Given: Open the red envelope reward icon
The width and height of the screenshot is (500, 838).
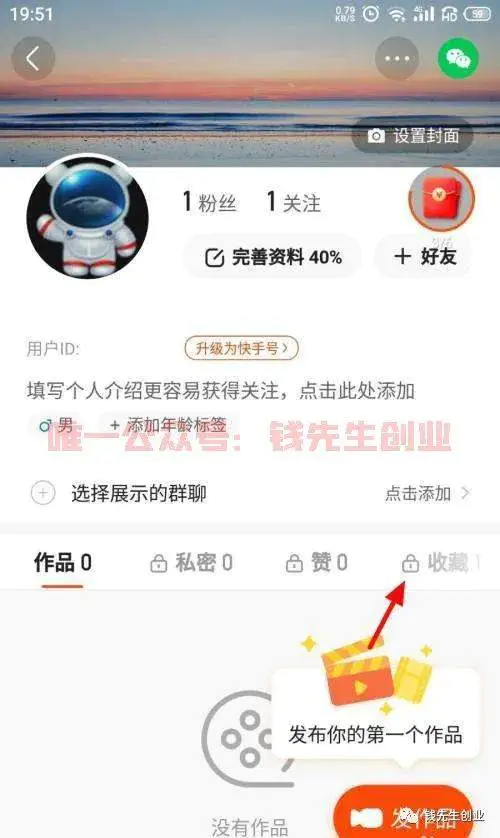Looking at the screenshot, I should [x=442, y=199].
